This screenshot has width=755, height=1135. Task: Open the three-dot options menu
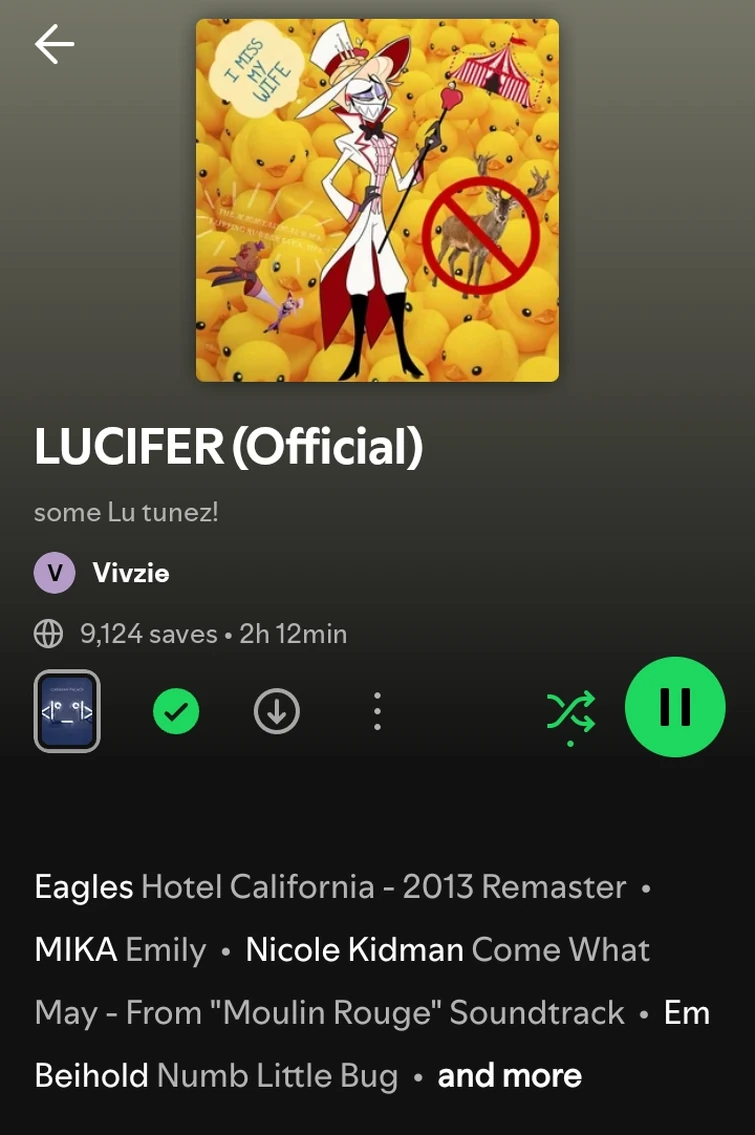[377, 711]
